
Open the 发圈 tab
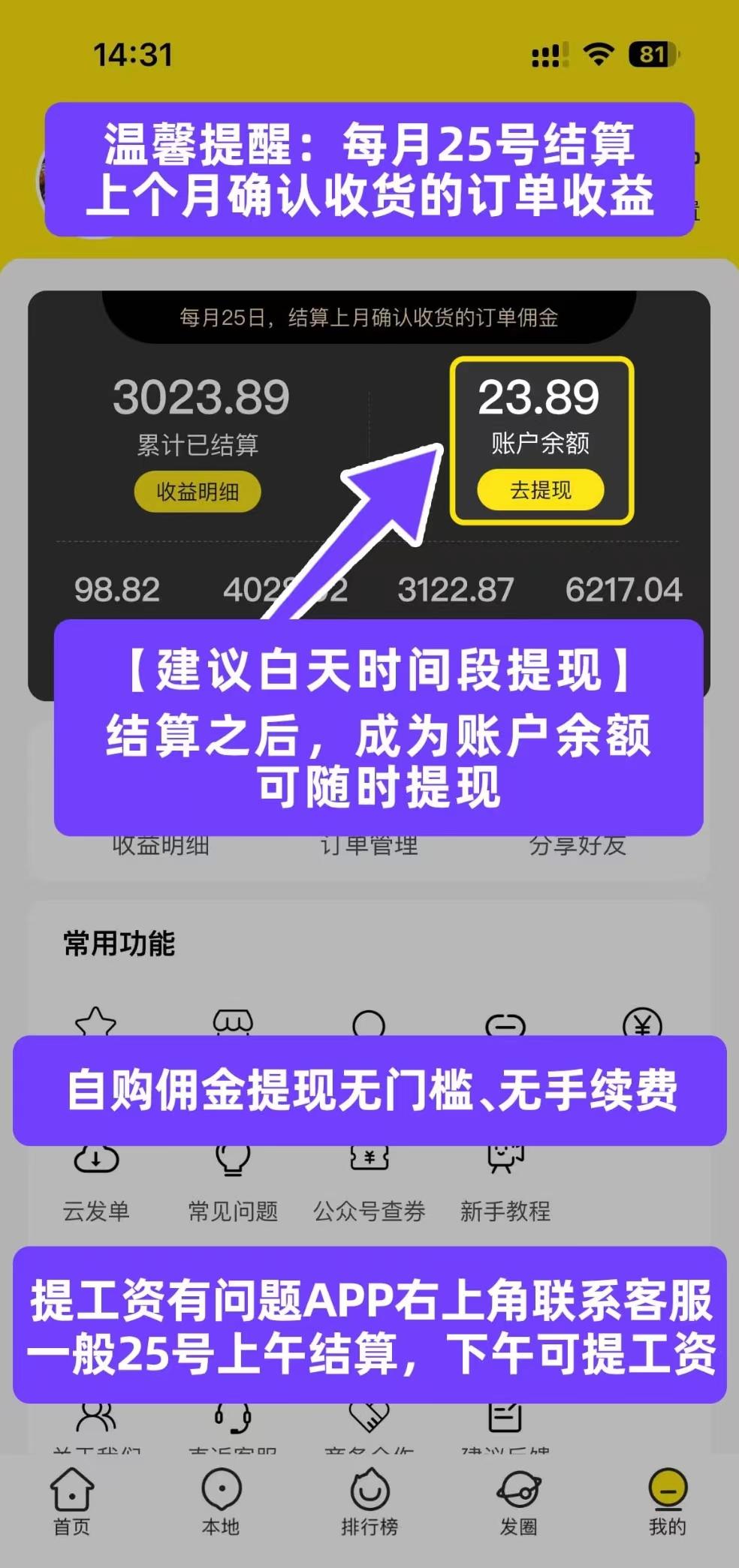tap(518, 1503)
